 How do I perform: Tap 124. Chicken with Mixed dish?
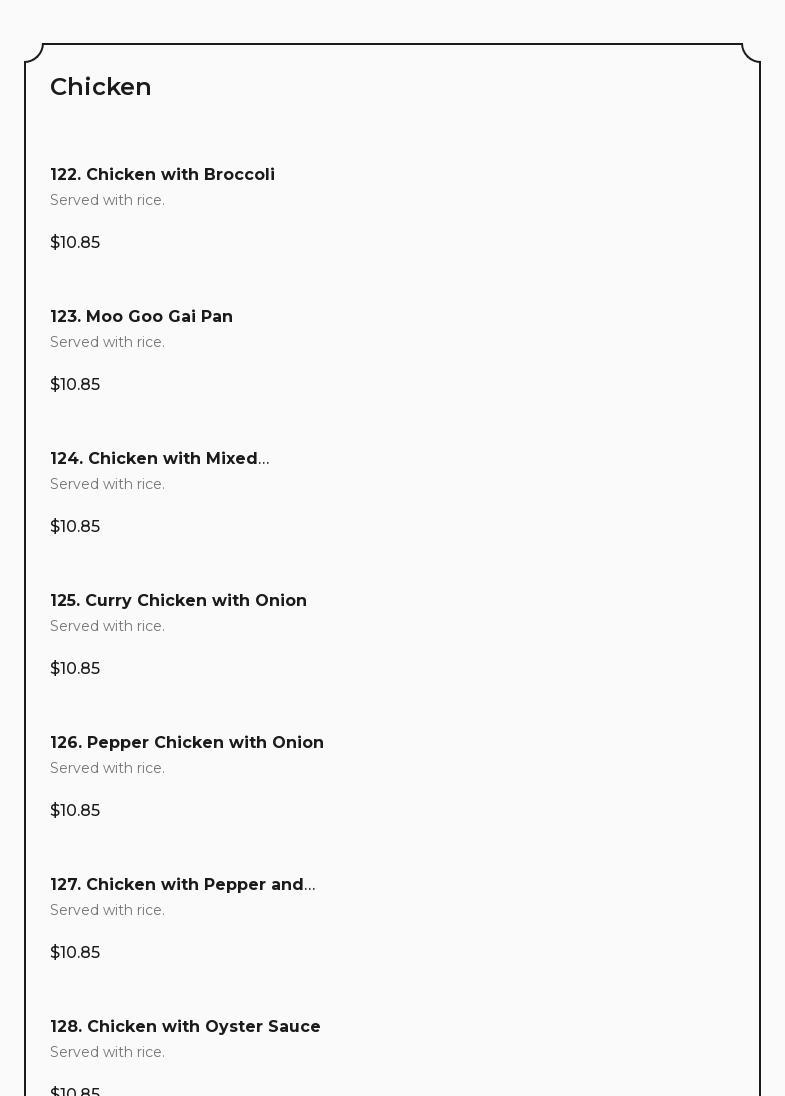coord(159,459)
